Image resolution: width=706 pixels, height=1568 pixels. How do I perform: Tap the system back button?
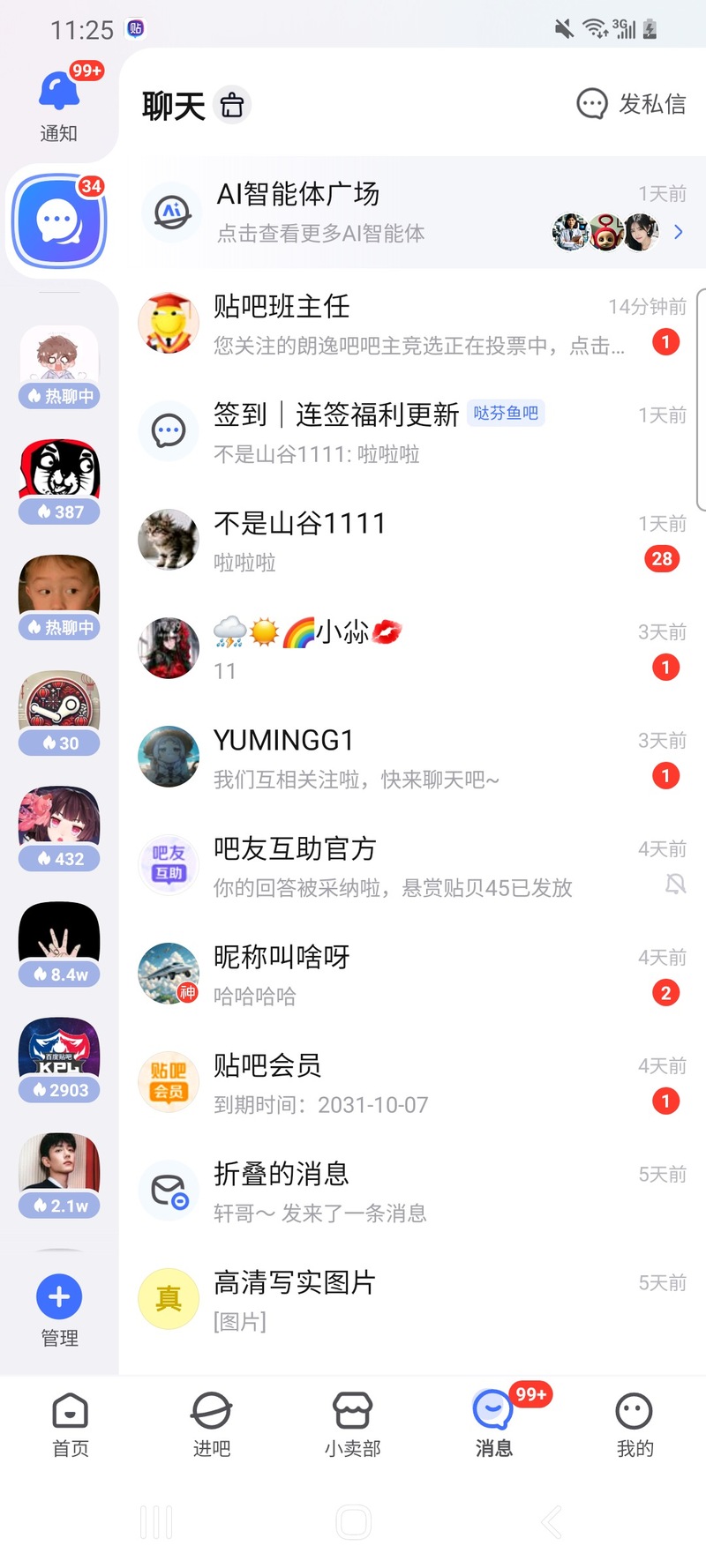point(552,1522)
